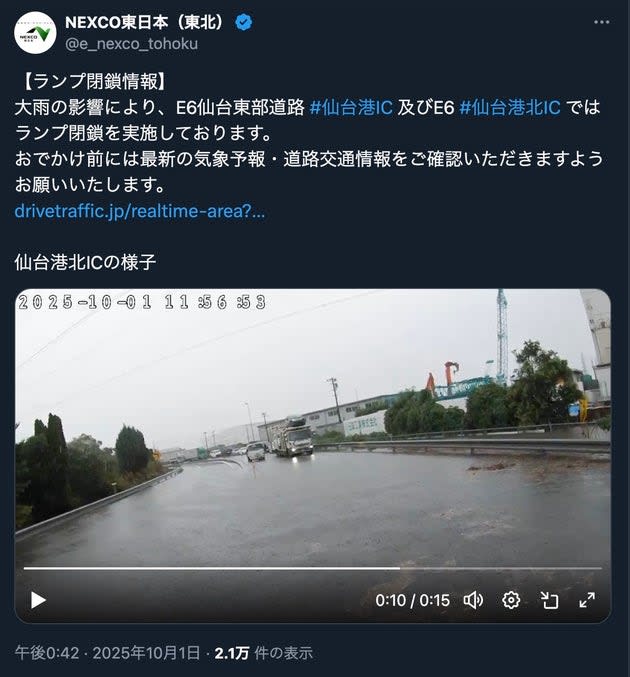This screenshot has height=677, width=630.
Task: Open the drivetraffic.jp link
Action: point(140,211)
